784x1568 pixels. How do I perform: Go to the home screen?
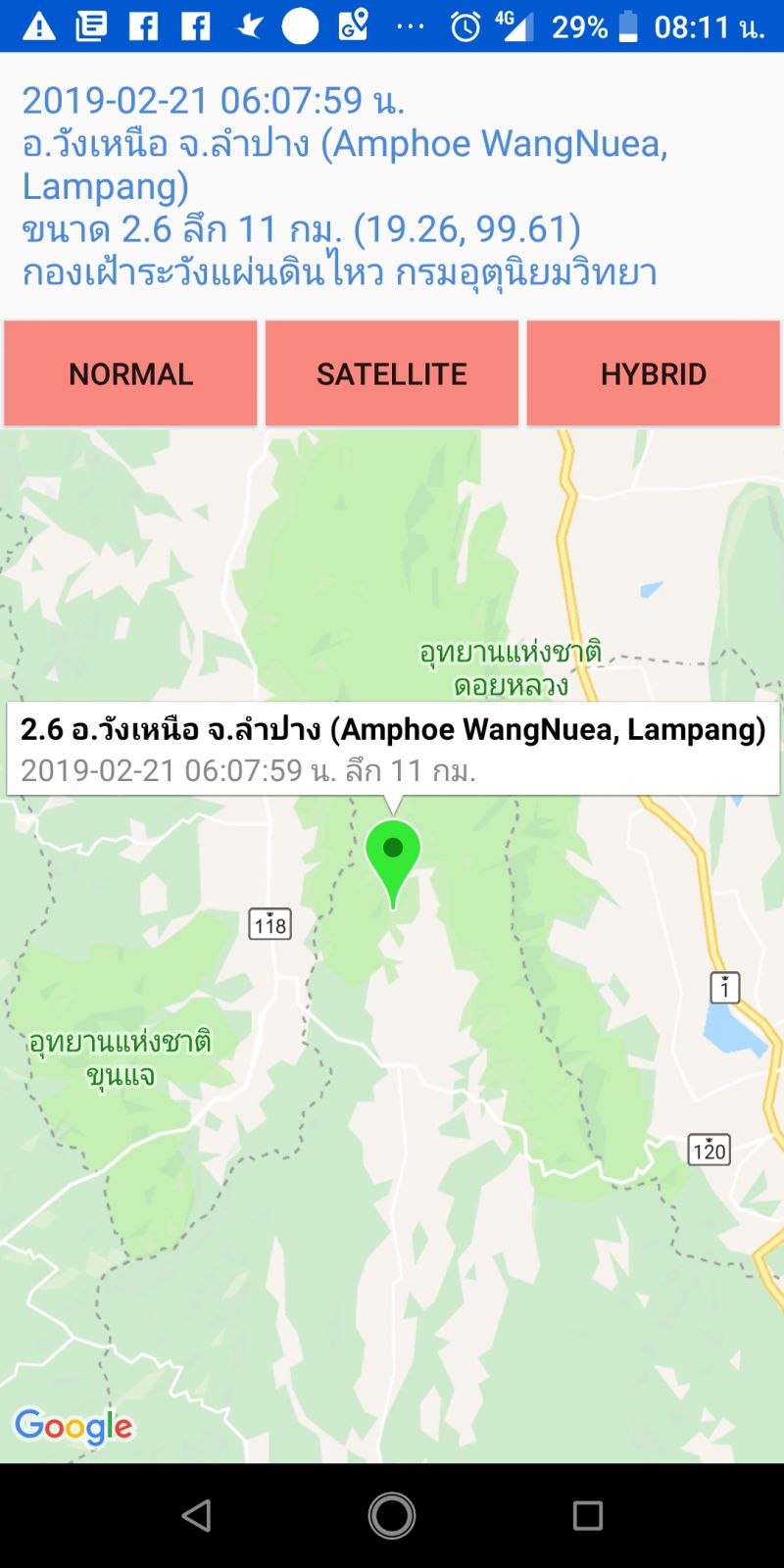point(392,1515)
